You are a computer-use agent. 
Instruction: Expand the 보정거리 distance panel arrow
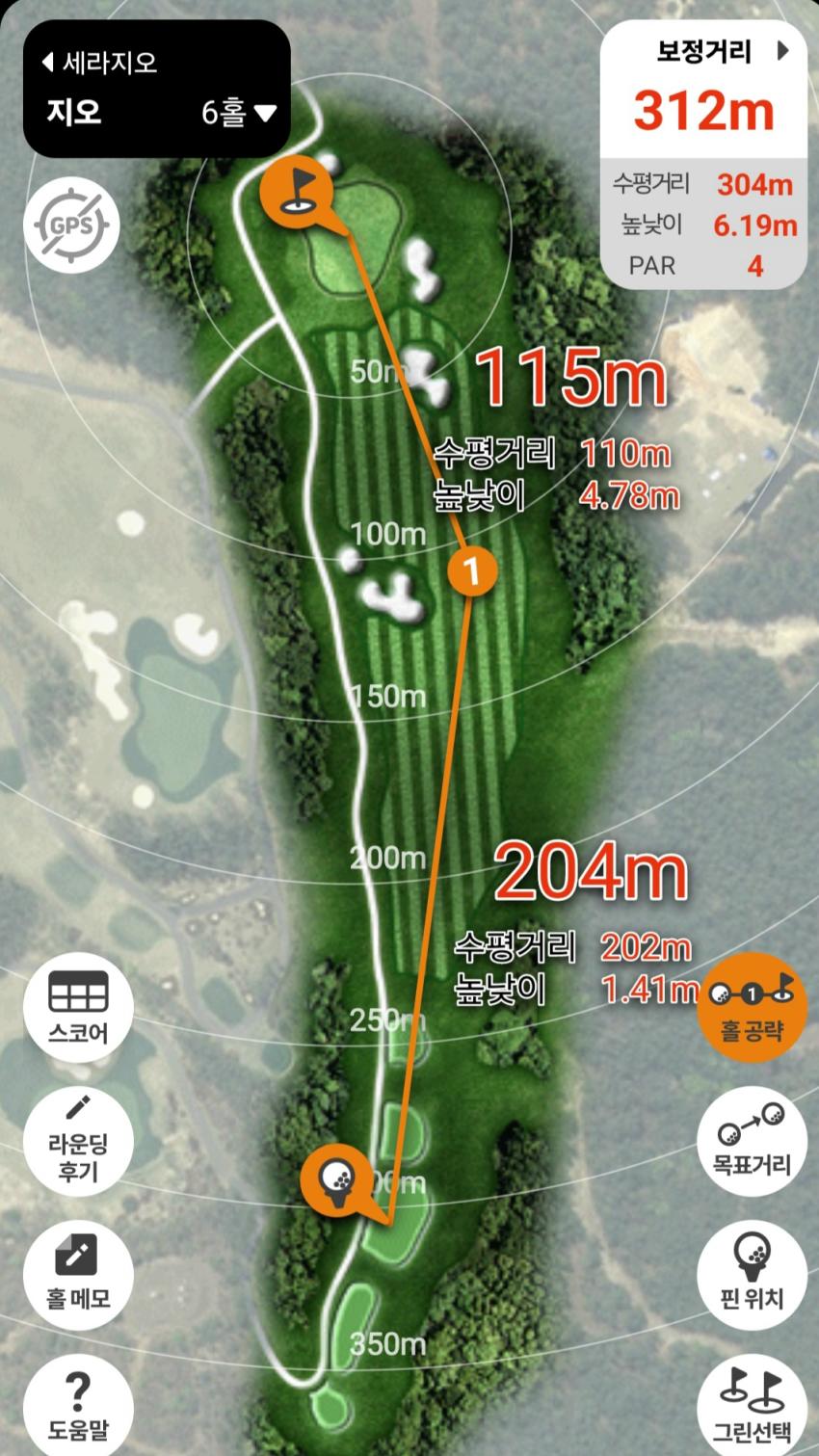pos(782,51)
